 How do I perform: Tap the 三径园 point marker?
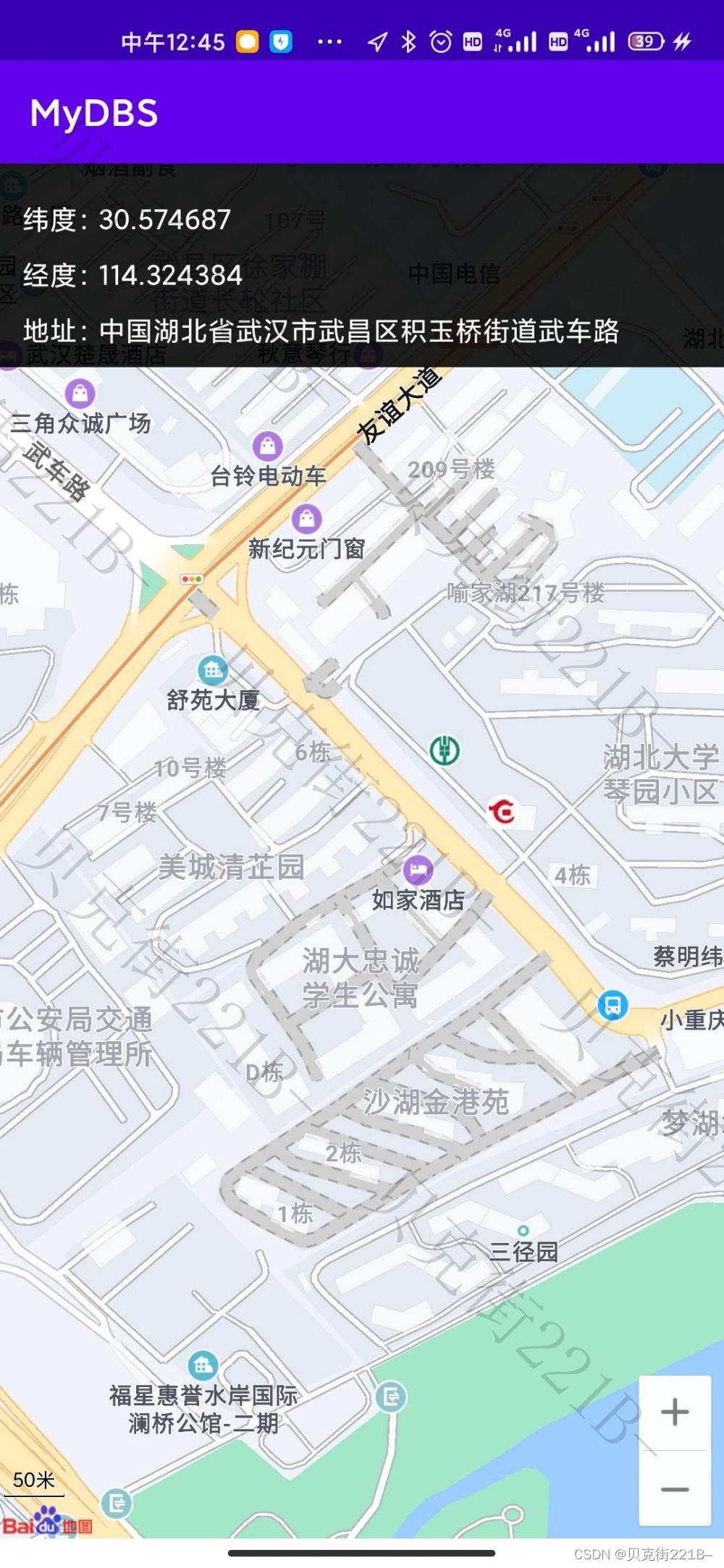(x=523, y=1230)
